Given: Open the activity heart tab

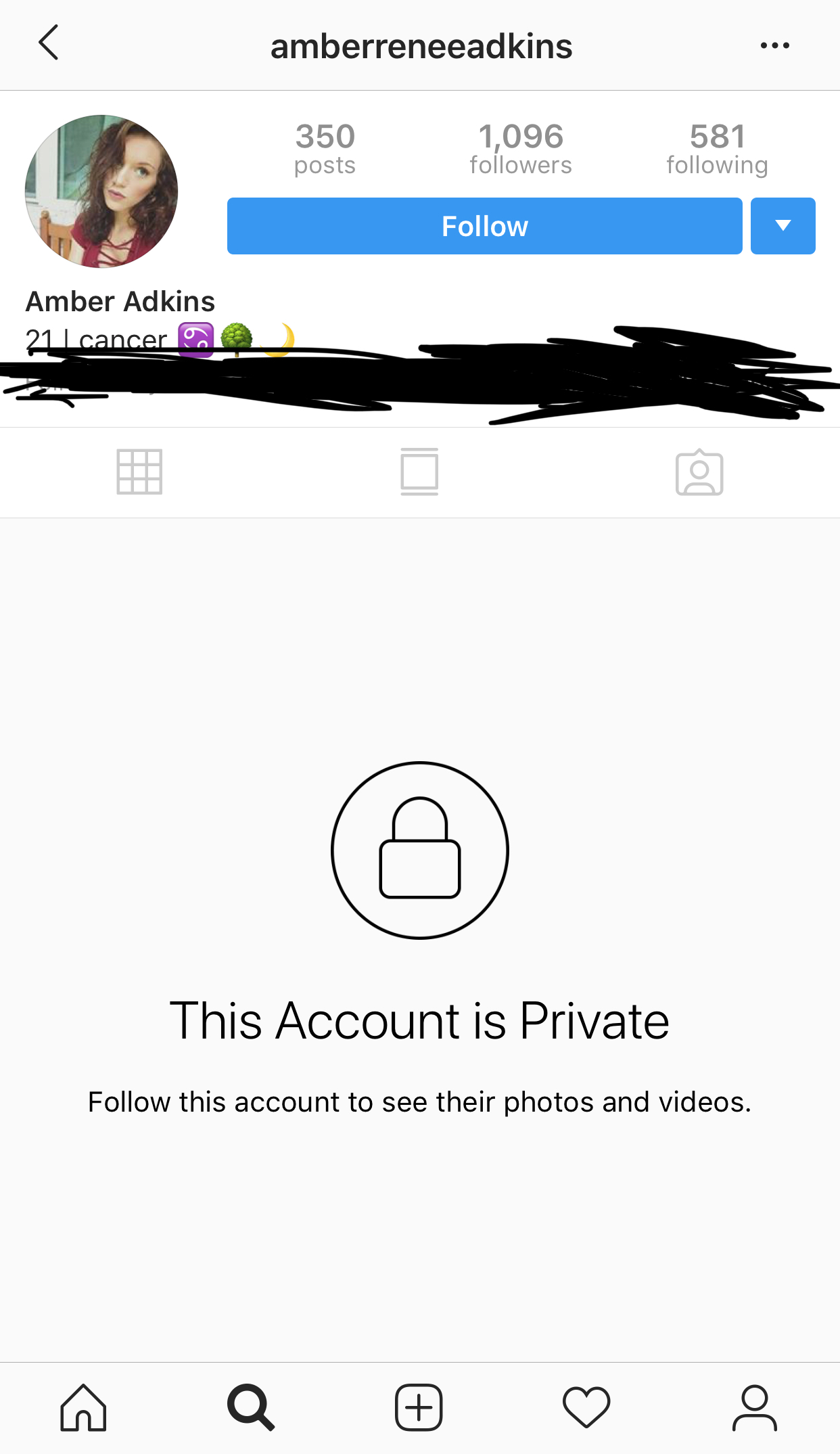Looking at the screenshot, I should (x=586, y=1407).
